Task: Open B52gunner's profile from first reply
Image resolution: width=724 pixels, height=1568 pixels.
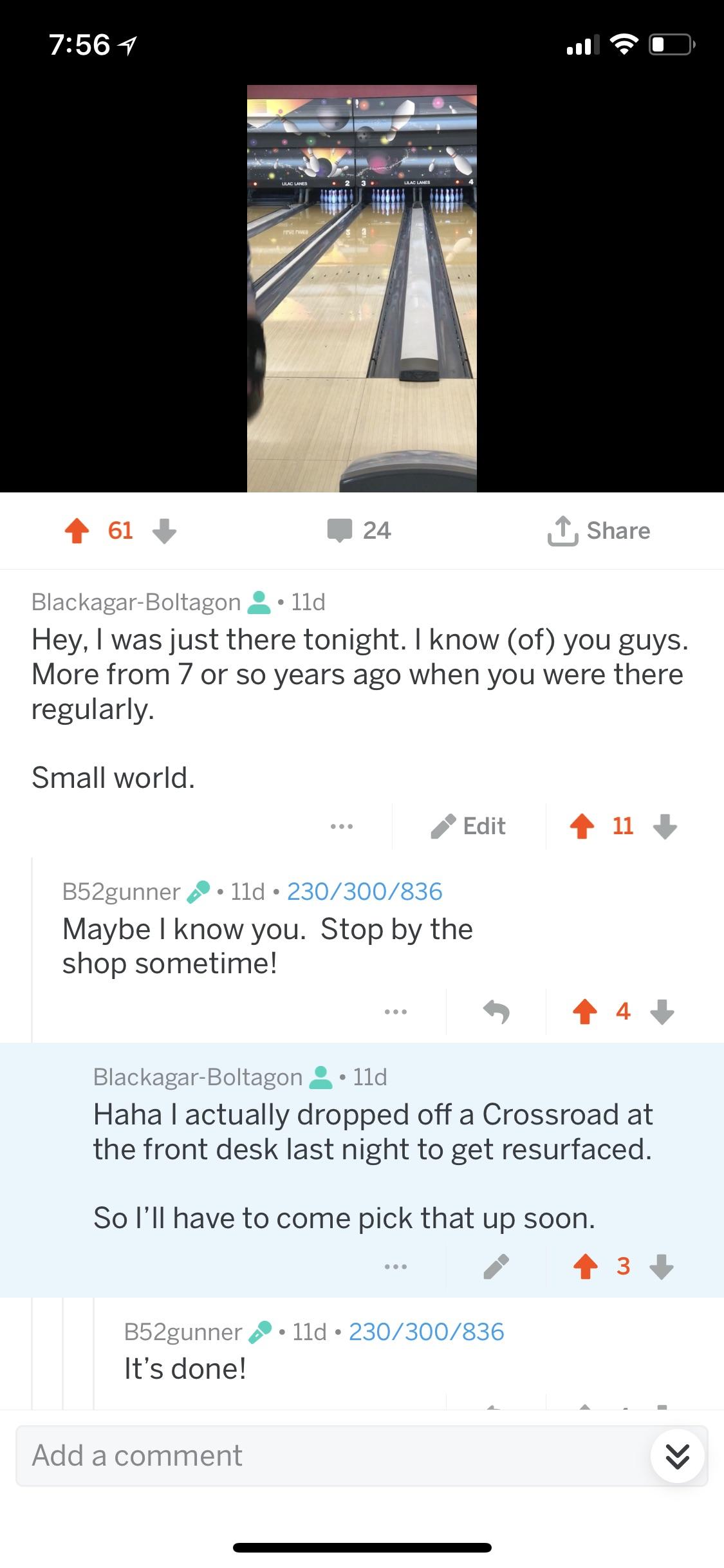Action: pos(121,891)
